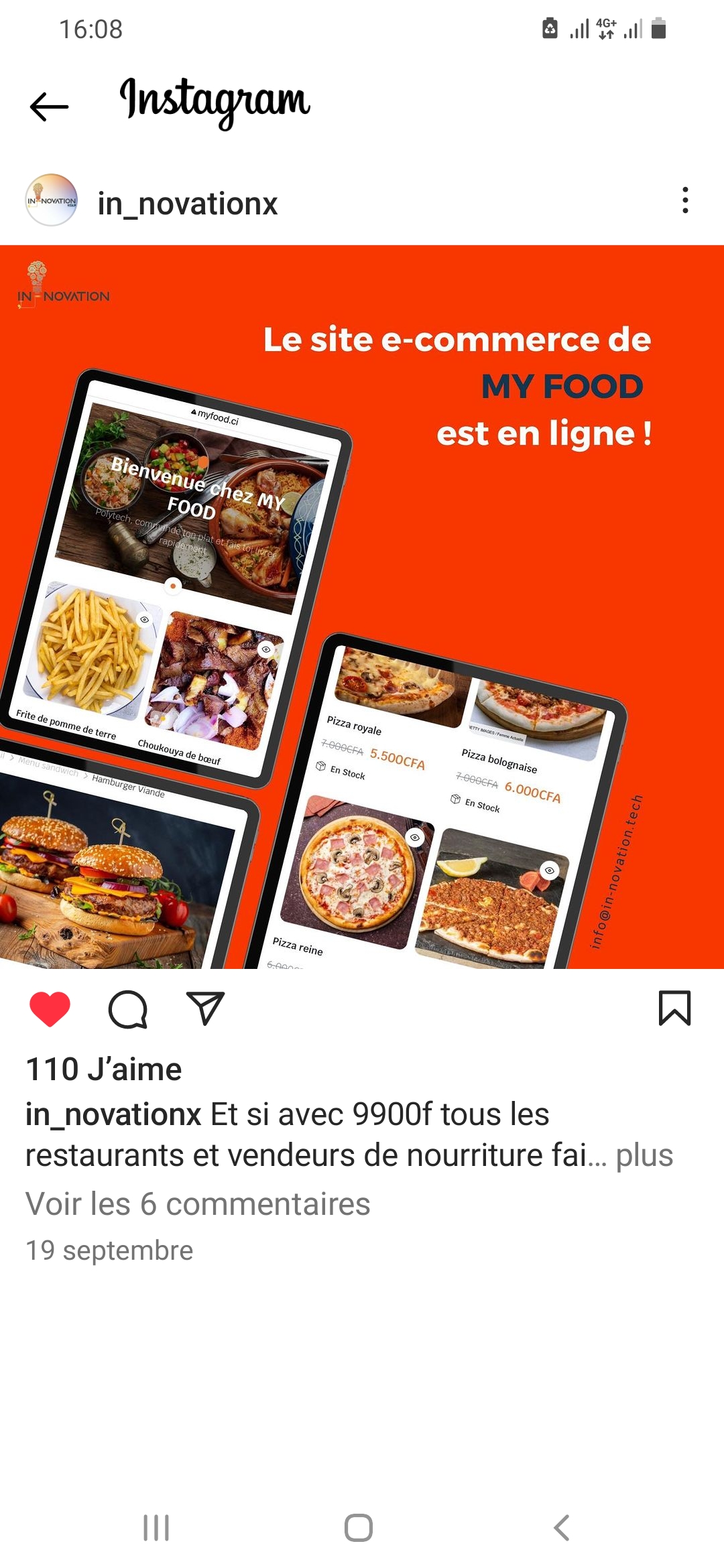Open the MY FOOD post image
Image resolution: width=724 pixels, height=1568 pixels.
(362, 606)
